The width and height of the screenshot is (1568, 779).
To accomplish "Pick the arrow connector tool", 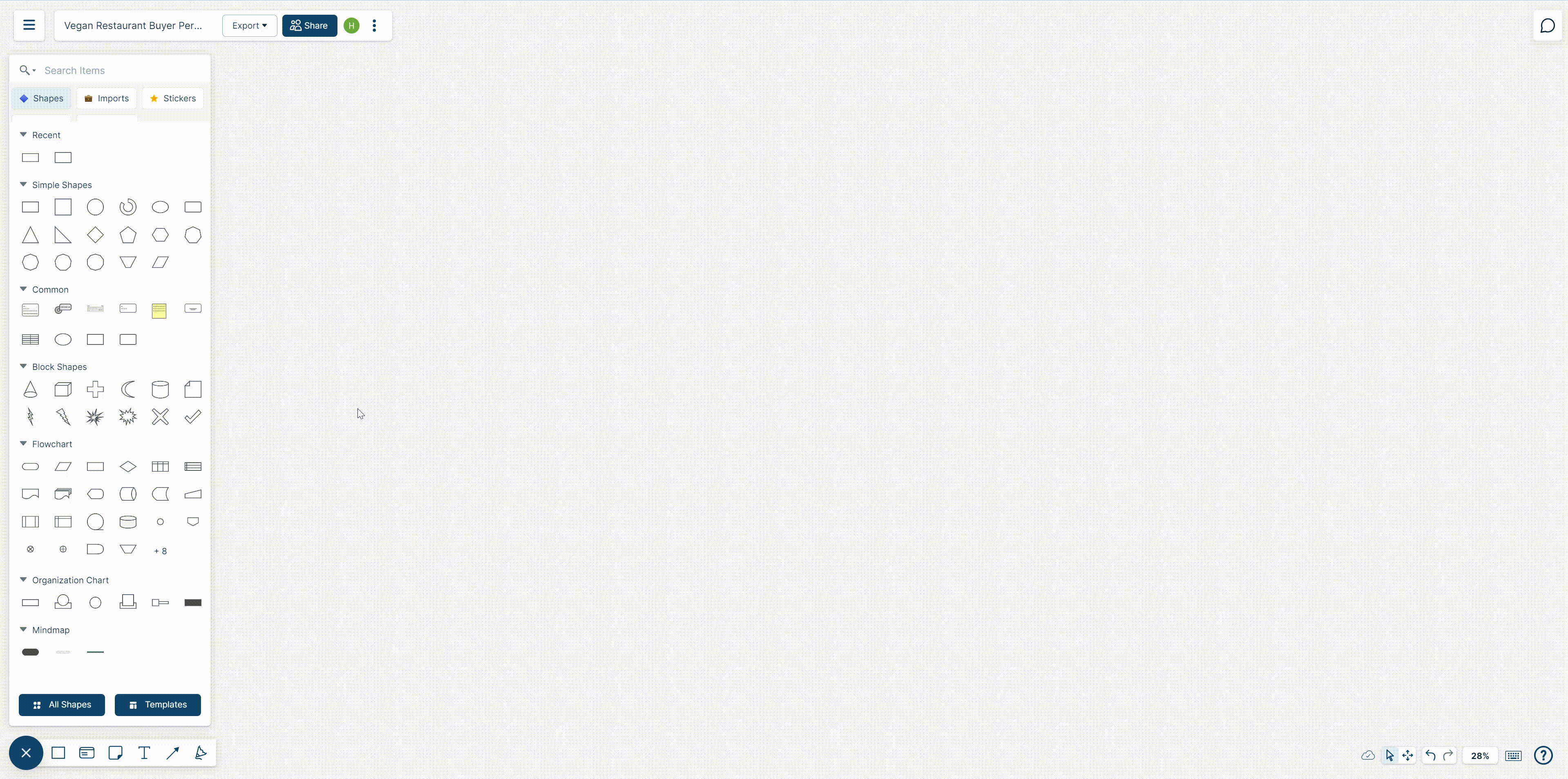I will click(x=173, y=753).
